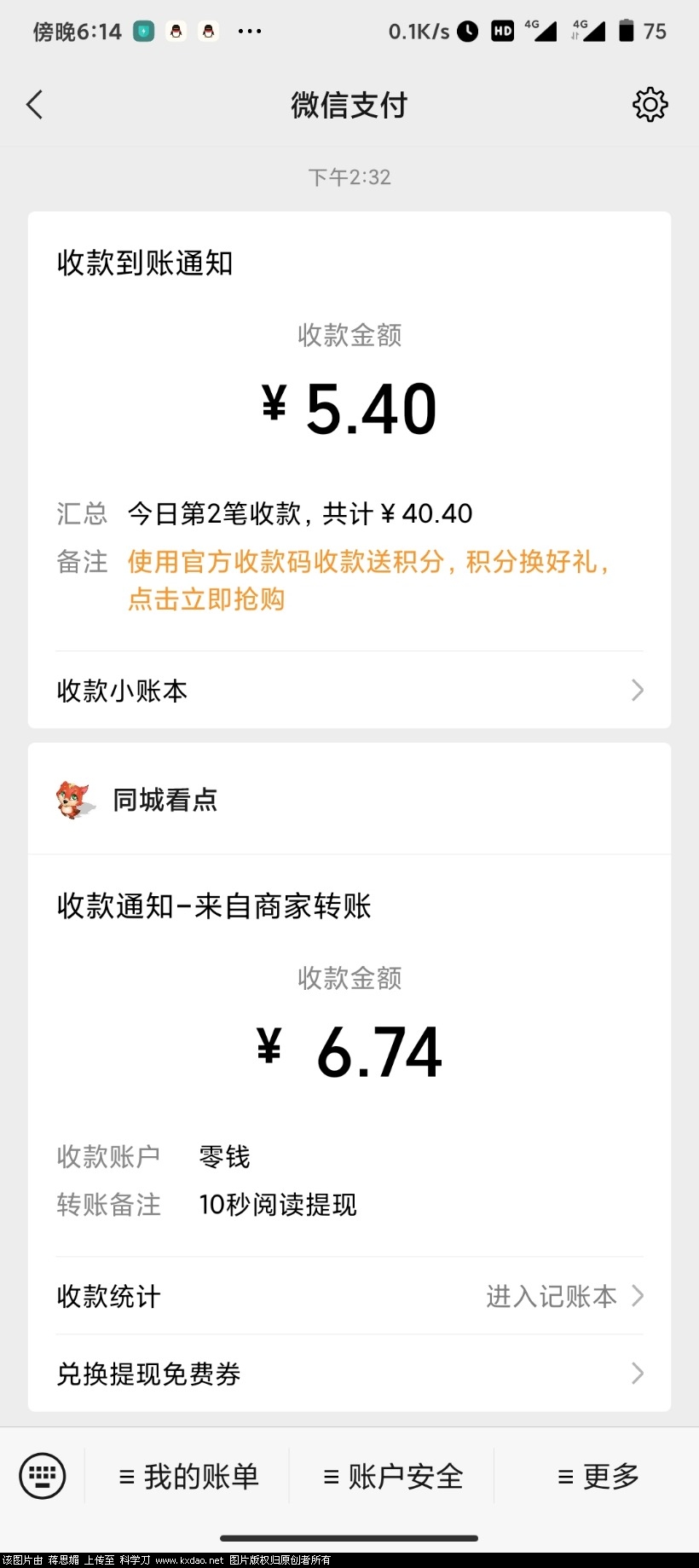This screenshot has width=699, height=1568.
Task: Tap the 同城看点 fox avatar icon
Action: pos(73,800)
